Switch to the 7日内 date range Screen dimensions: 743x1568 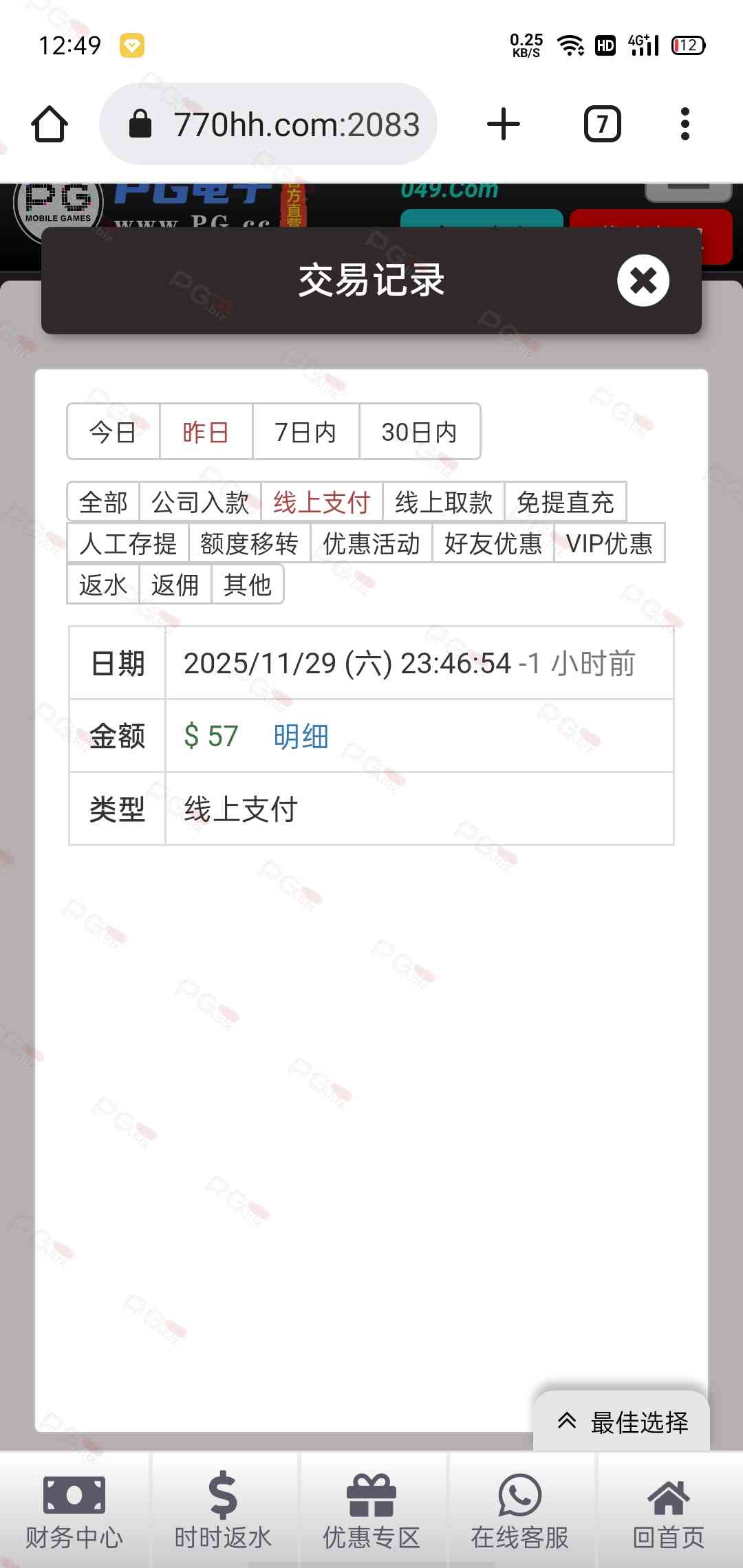305,432
